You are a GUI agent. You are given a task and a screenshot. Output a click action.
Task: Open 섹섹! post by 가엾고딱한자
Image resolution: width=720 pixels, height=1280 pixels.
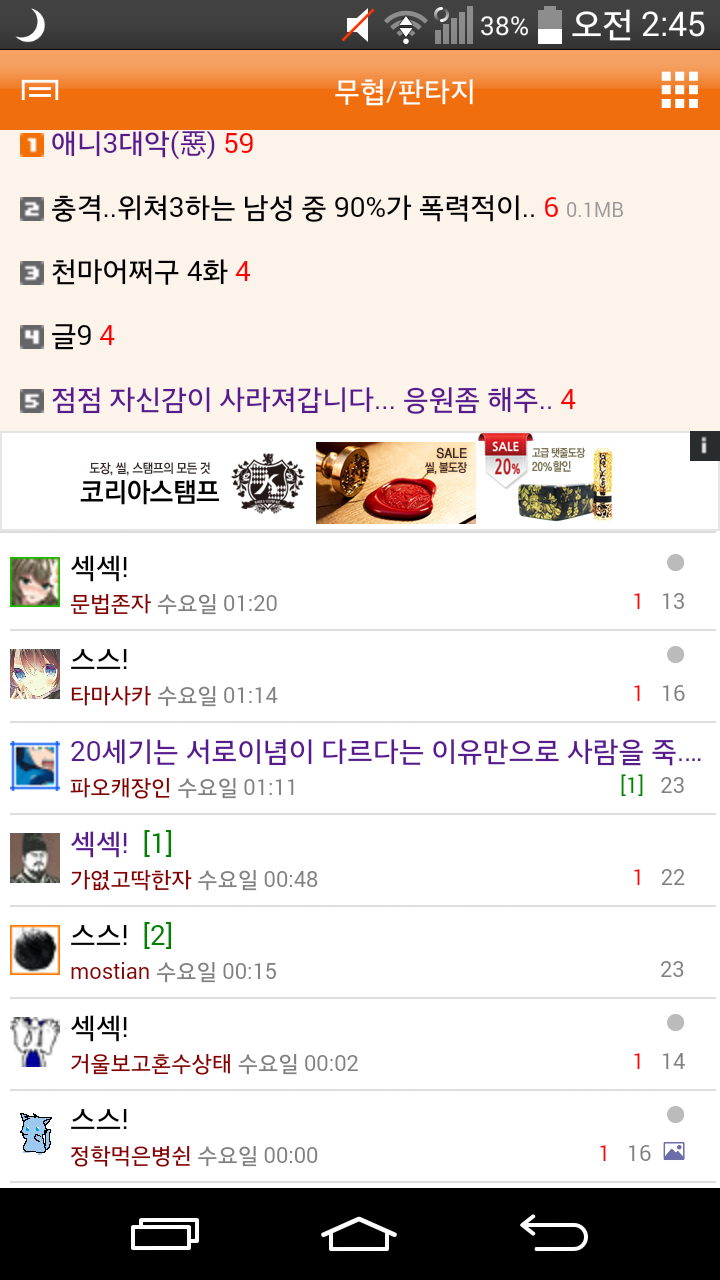(x=360, y=860)
